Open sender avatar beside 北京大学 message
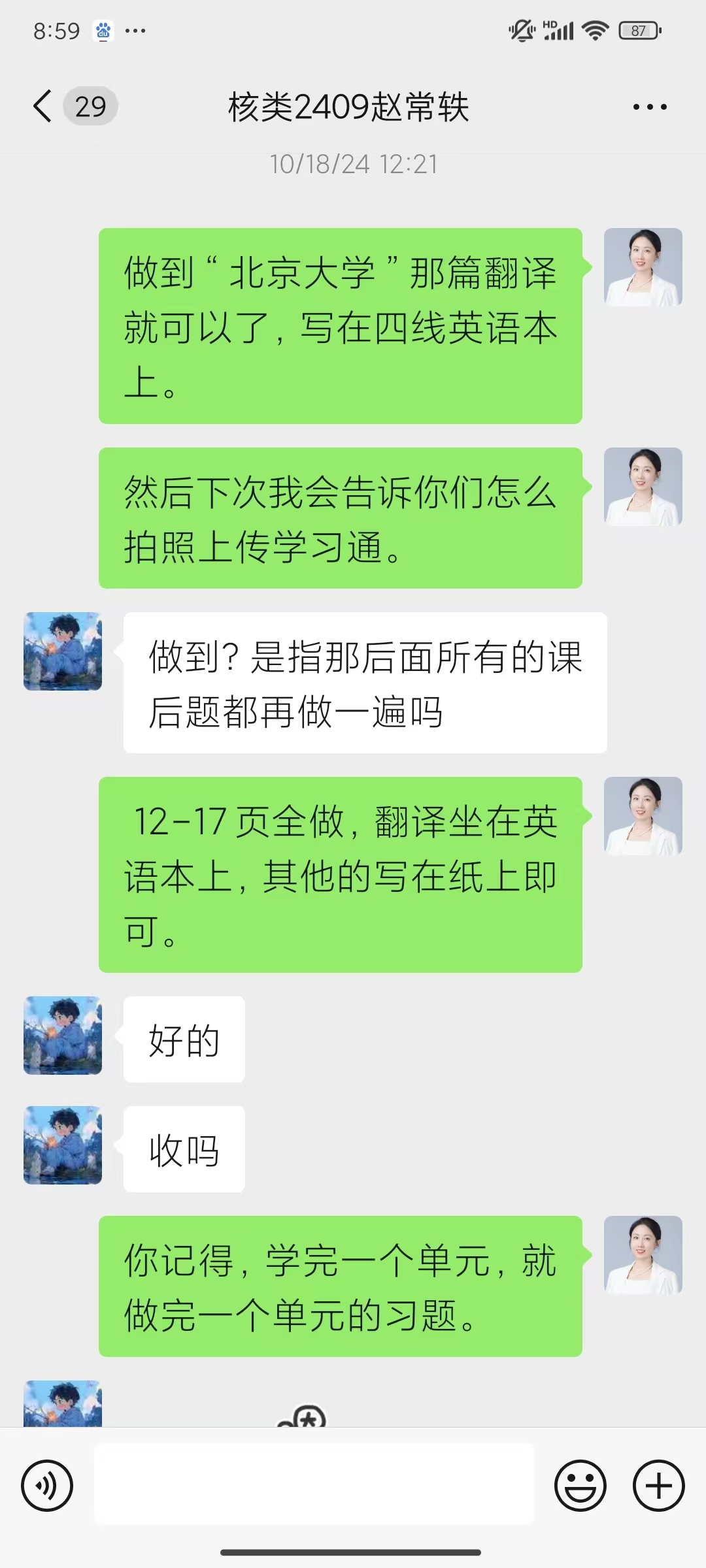This screenshot has height=1568, width=706. (643, 267)
